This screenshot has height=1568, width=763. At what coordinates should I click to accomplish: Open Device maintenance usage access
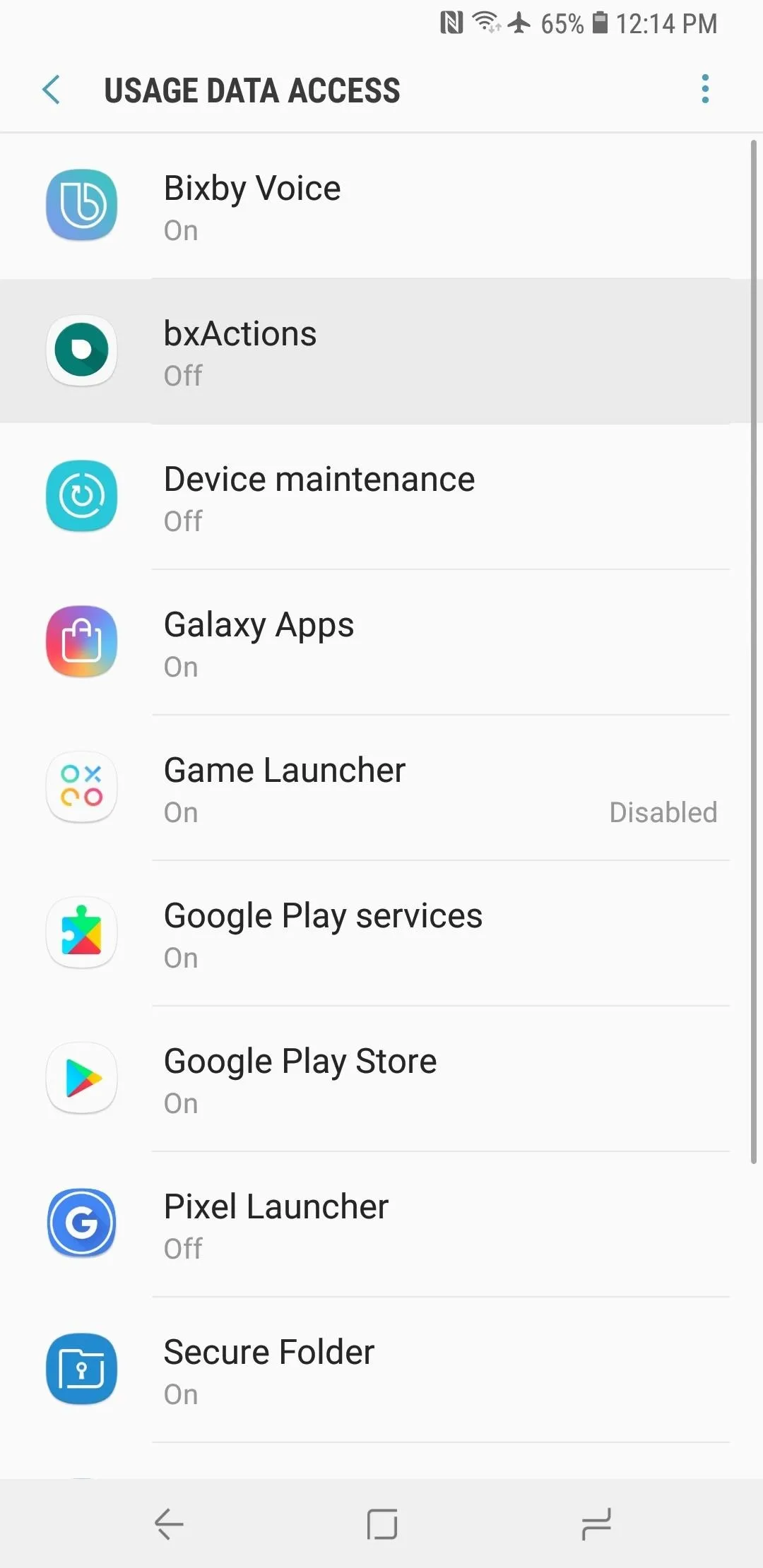(381, 497)
